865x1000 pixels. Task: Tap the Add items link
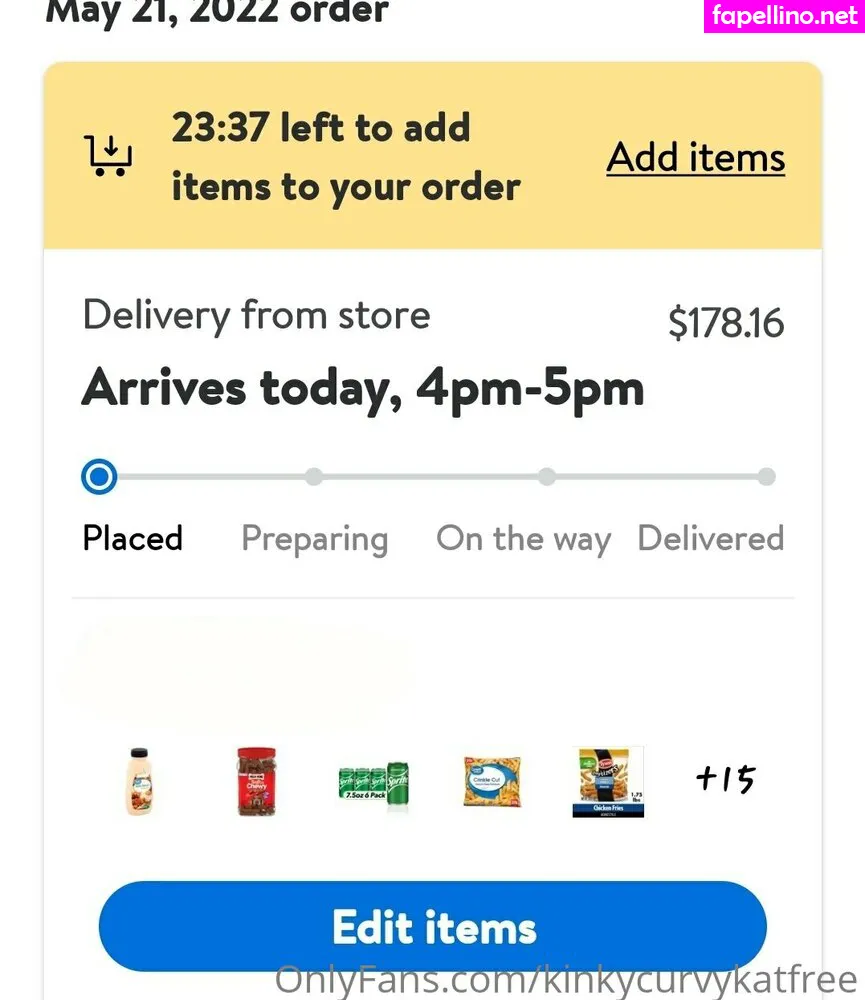coord(695,158)
